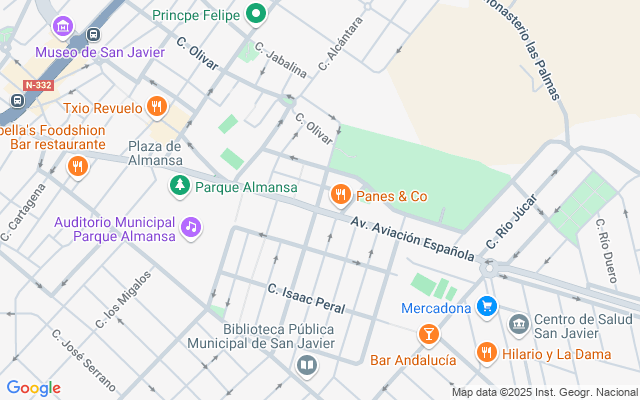View the Panes & Co restaurant marker
The height and width of the screenshot is (400, 640).
(340, 194)
